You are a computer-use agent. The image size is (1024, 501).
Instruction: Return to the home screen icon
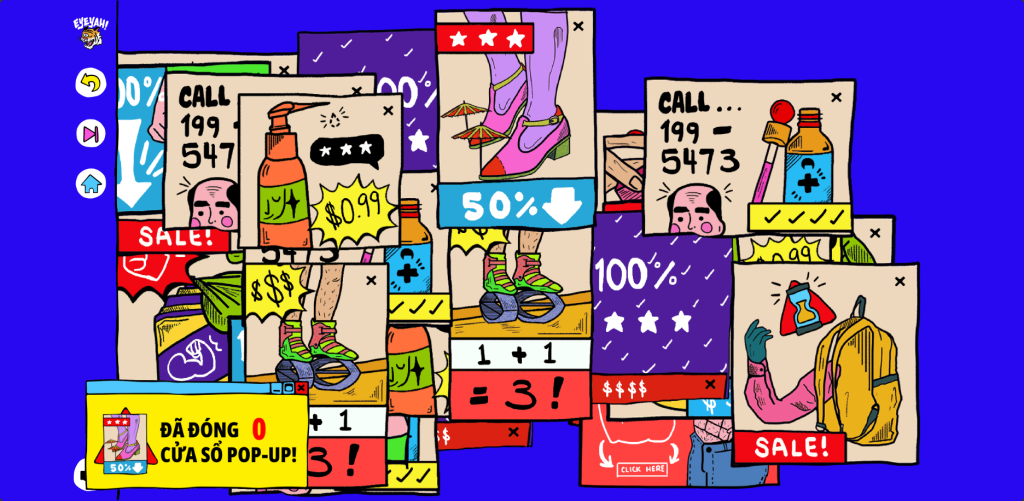pos(91,184)
